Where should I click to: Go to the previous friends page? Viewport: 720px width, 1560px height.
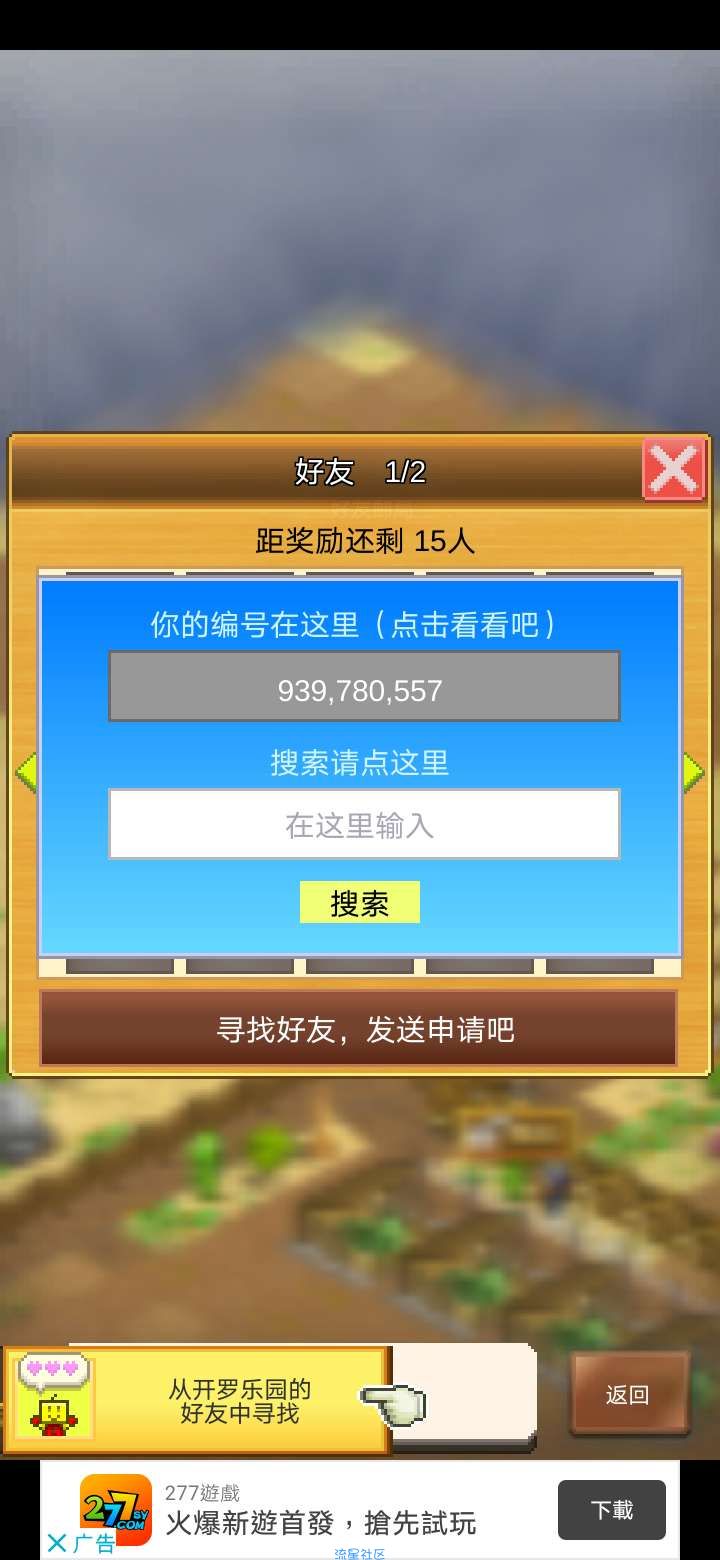click(x=26, y=772)
